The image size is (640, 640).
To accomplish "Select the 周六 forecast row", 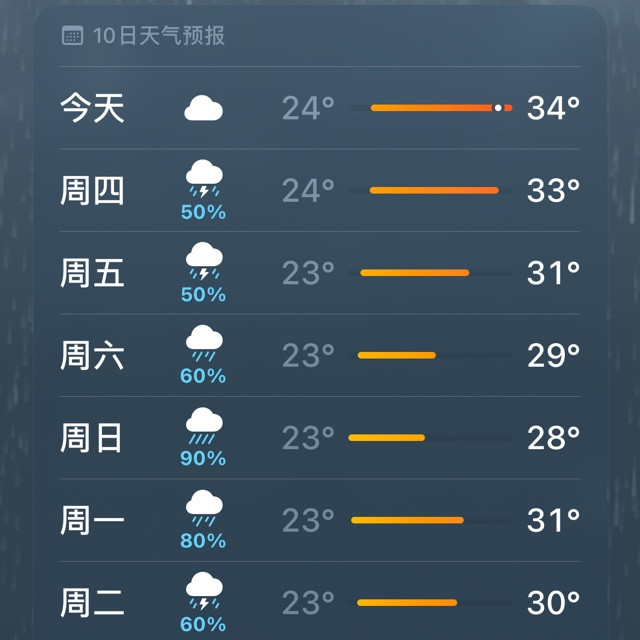I will pyautogui.click(x=320, y=355).
